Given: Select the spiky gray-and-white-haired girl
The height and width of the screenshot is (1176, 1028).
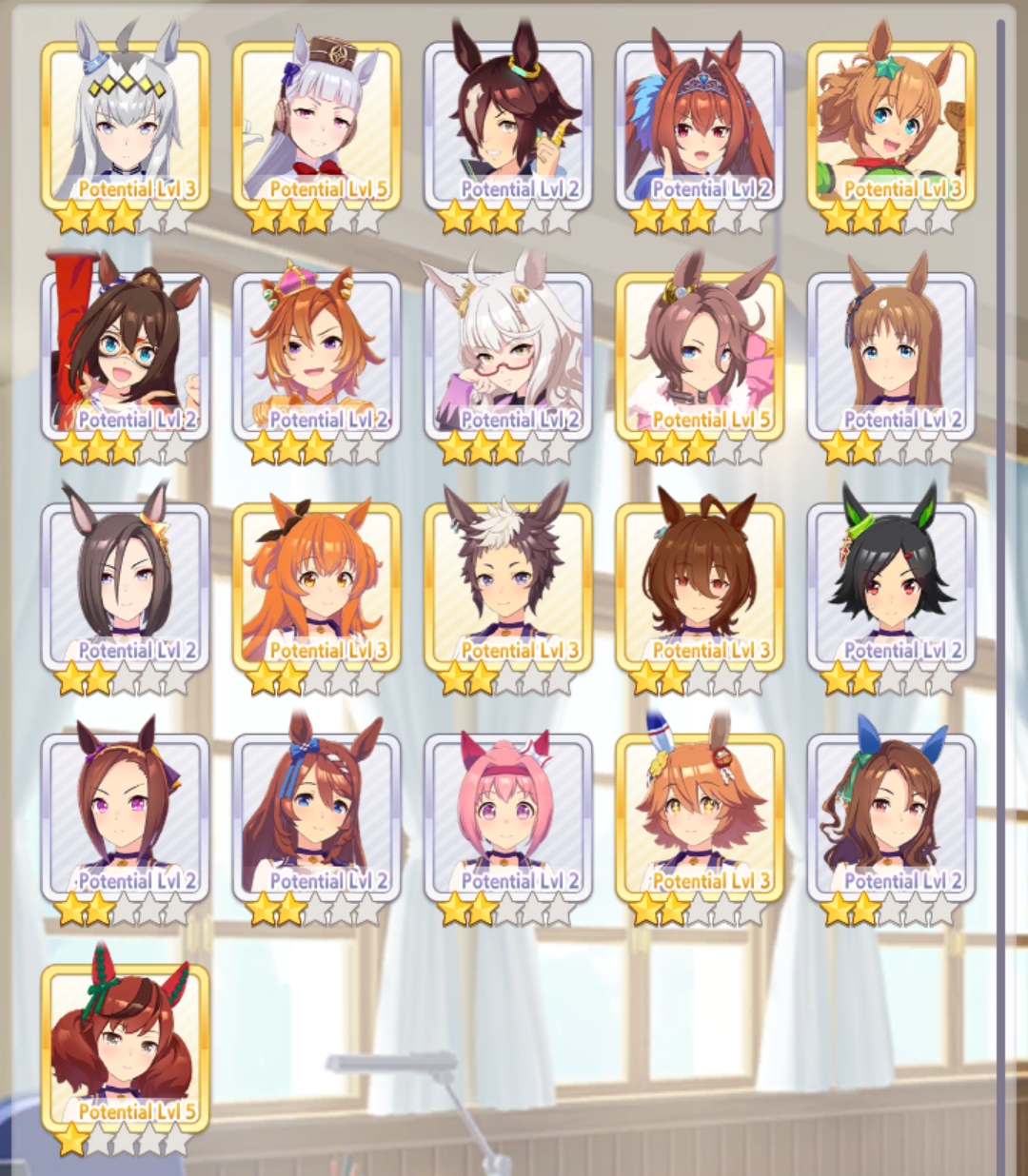Looking at the screenshot, I should 507,585.
